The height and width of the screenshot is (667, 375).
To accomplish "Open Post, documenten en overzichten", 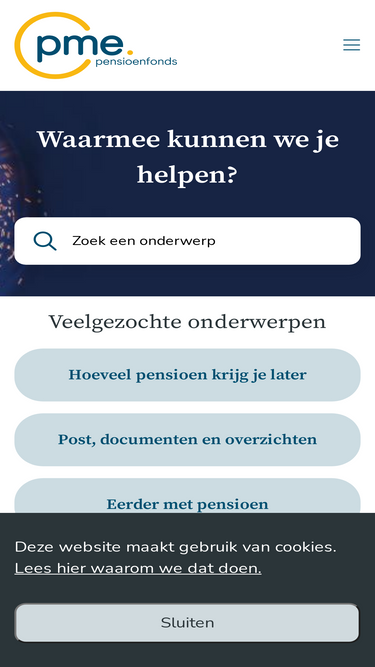I will [x=188, y=439].
